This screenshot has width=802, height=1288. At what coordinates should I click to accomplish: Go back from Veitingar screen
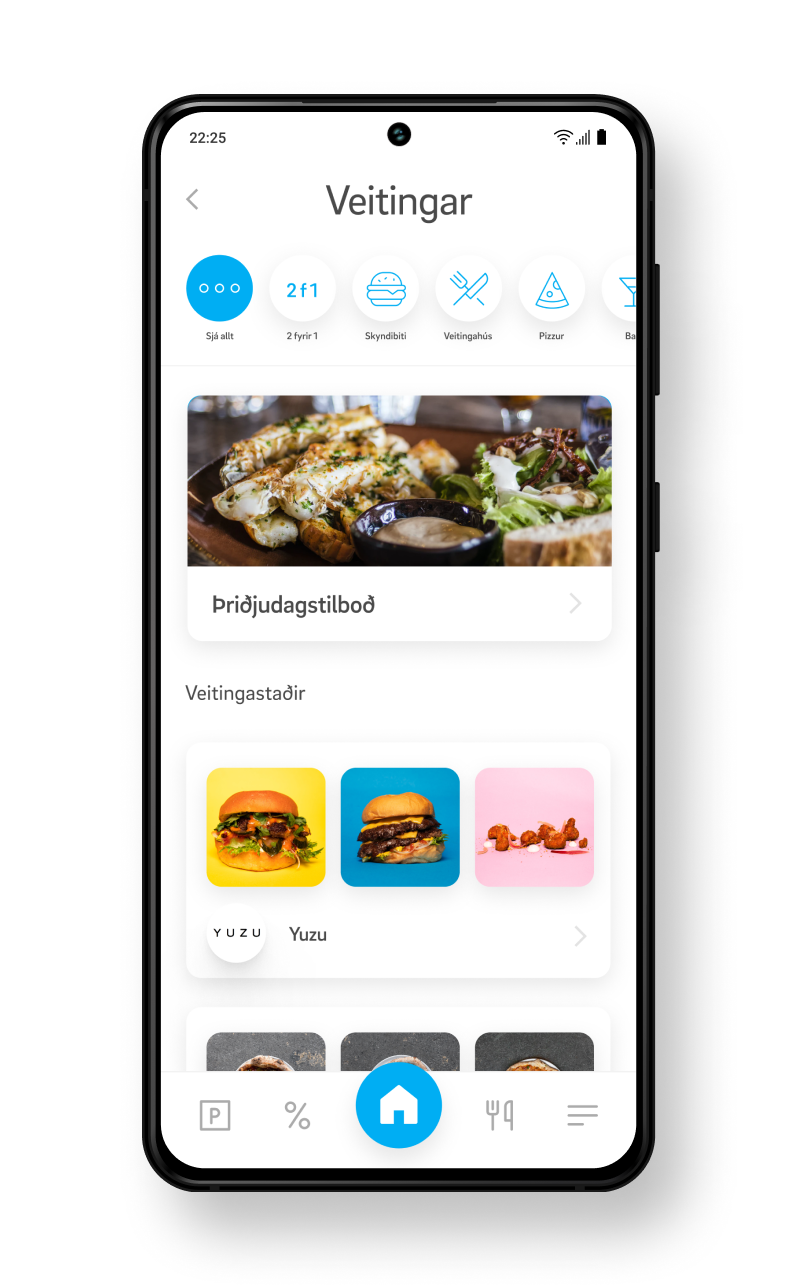point(193,199)
